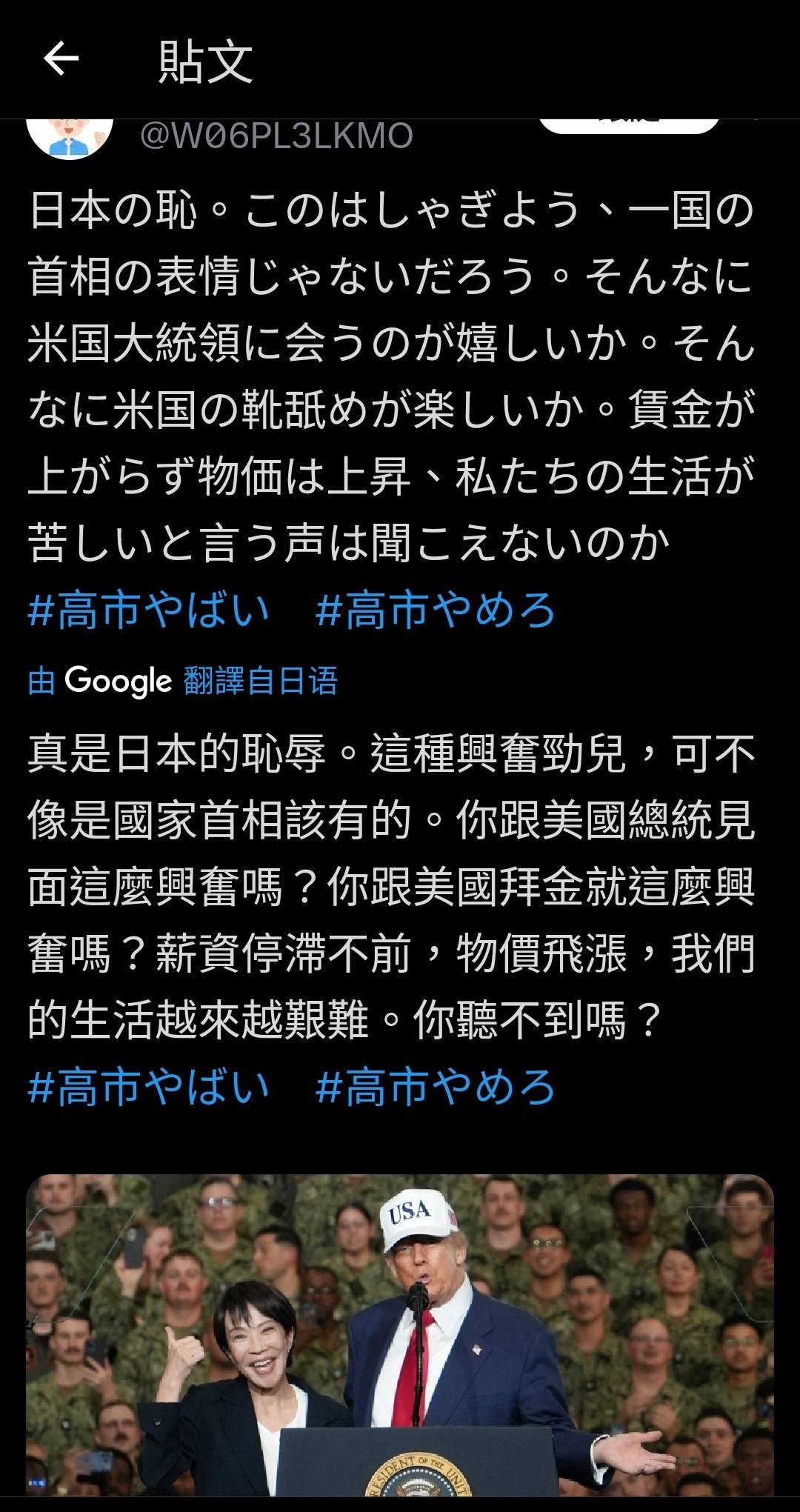Tap the Google 翻譯自日语 translation link
The width and height of the screenshot is (800, 1512).
pos(183,680)
